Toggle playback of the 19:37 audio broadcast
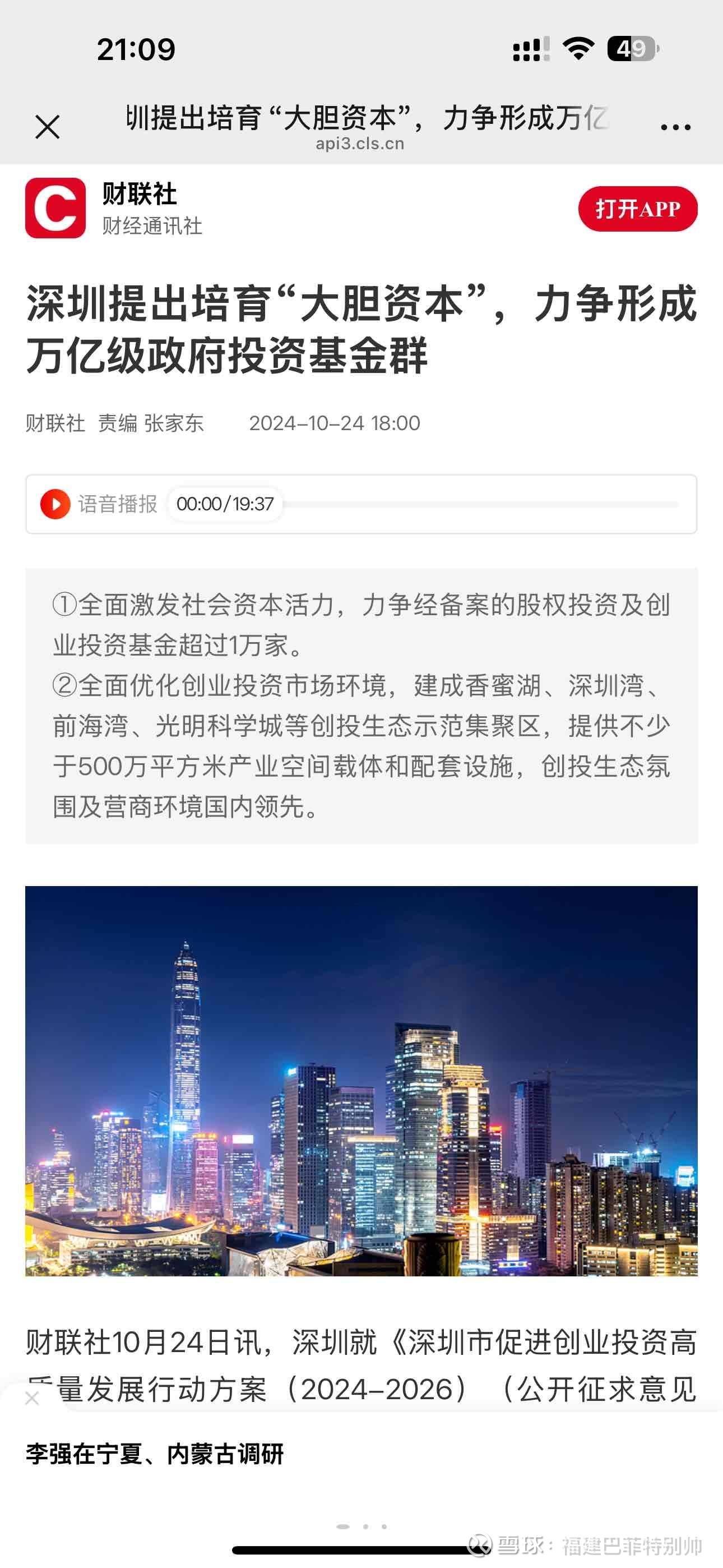 coord(56,504)
